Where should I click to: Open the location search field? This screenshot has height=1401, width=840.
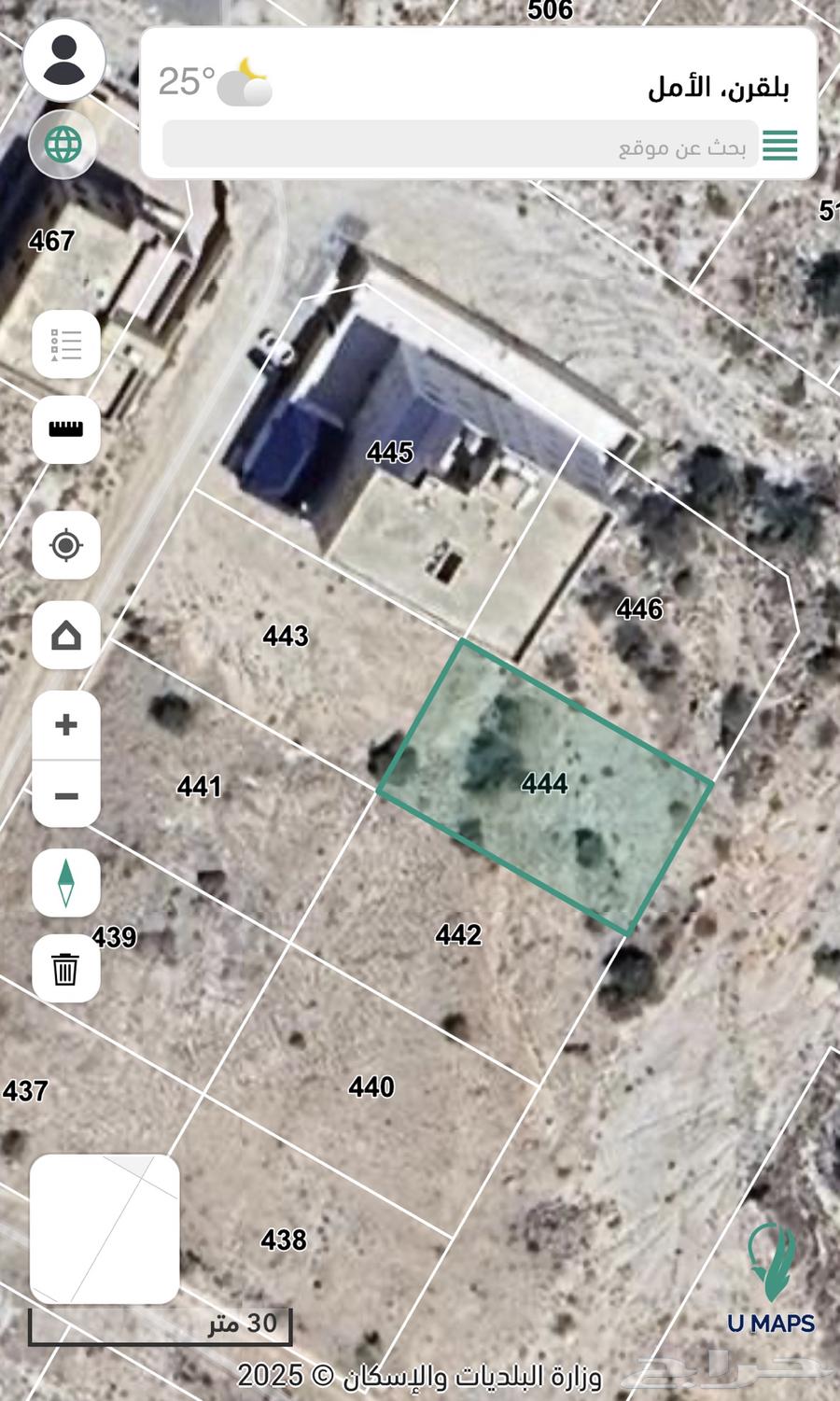457,146
